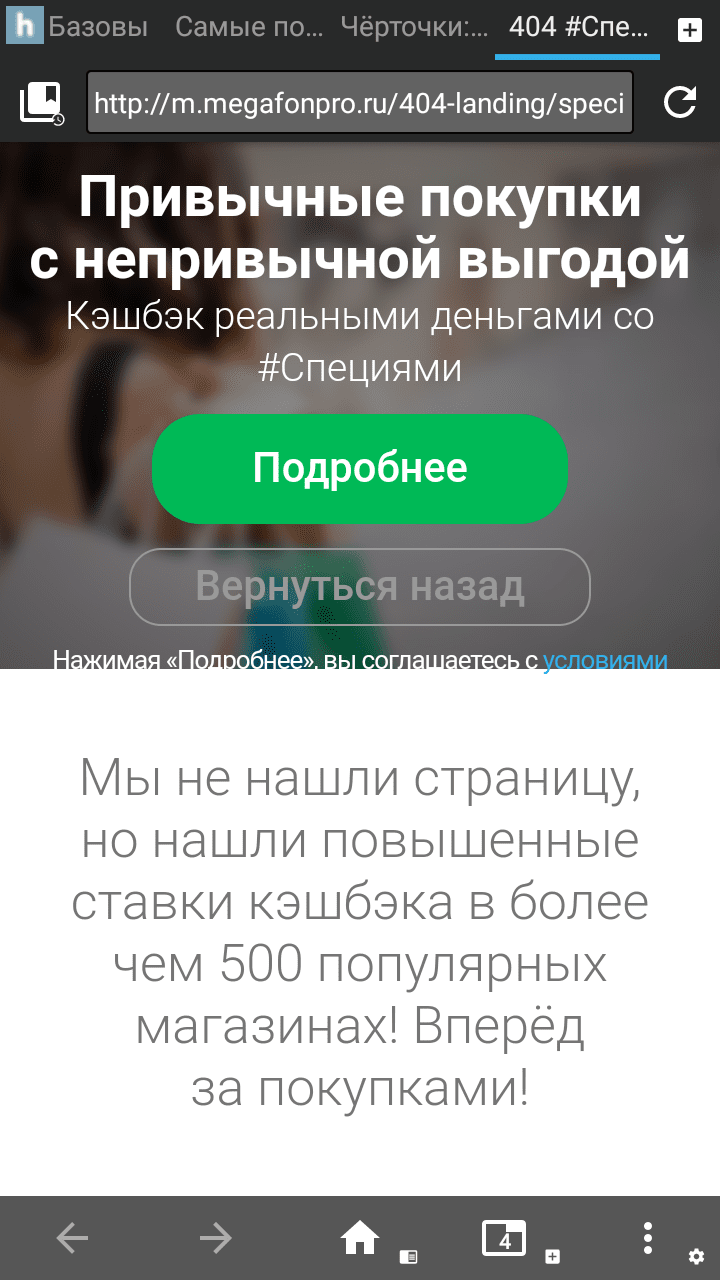Open the three-dot browser menu
This screenshot has height=1280, width=720.
(648, 1239)
